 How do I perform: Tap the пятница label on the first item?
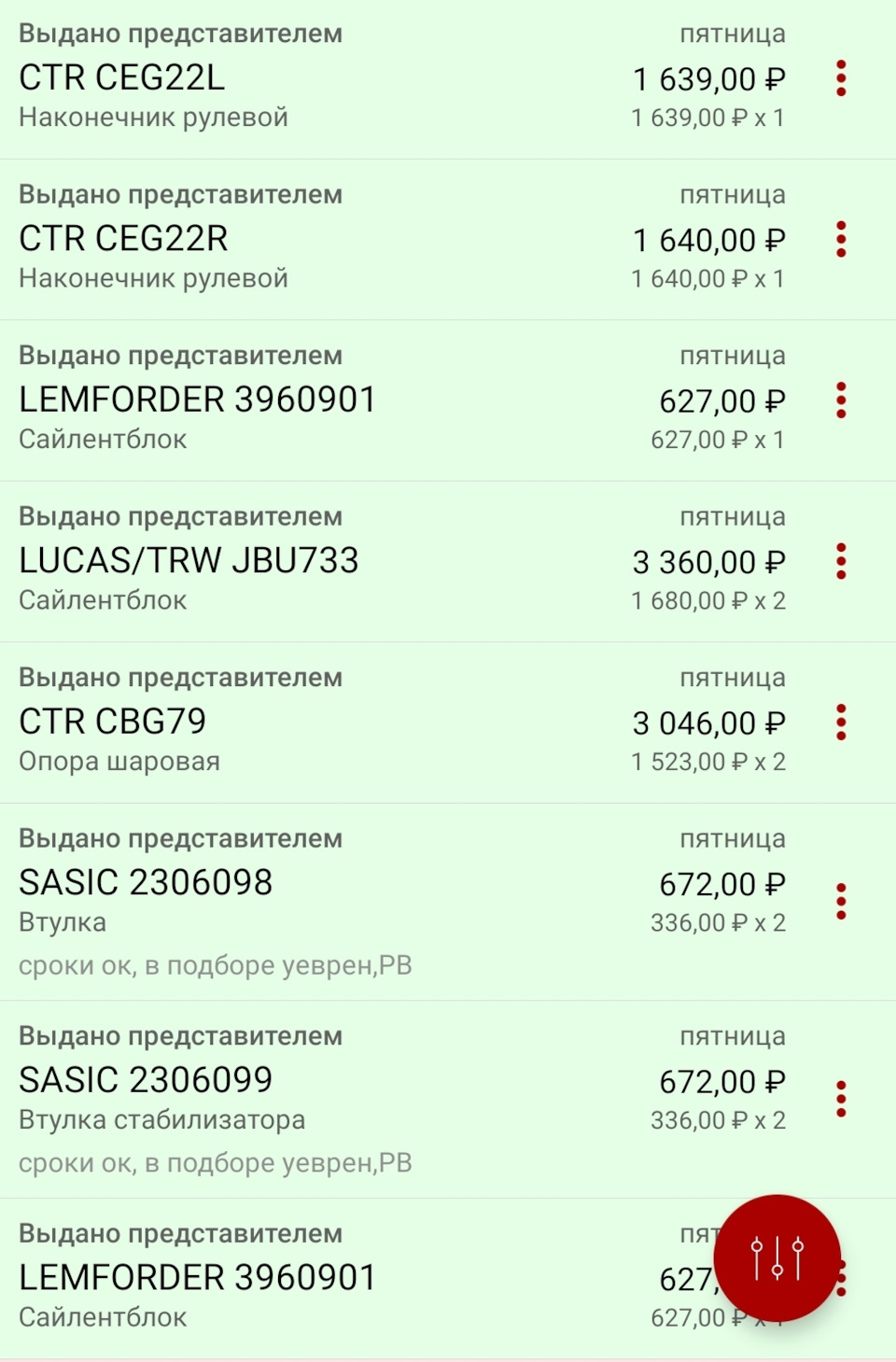click(732, 34)
